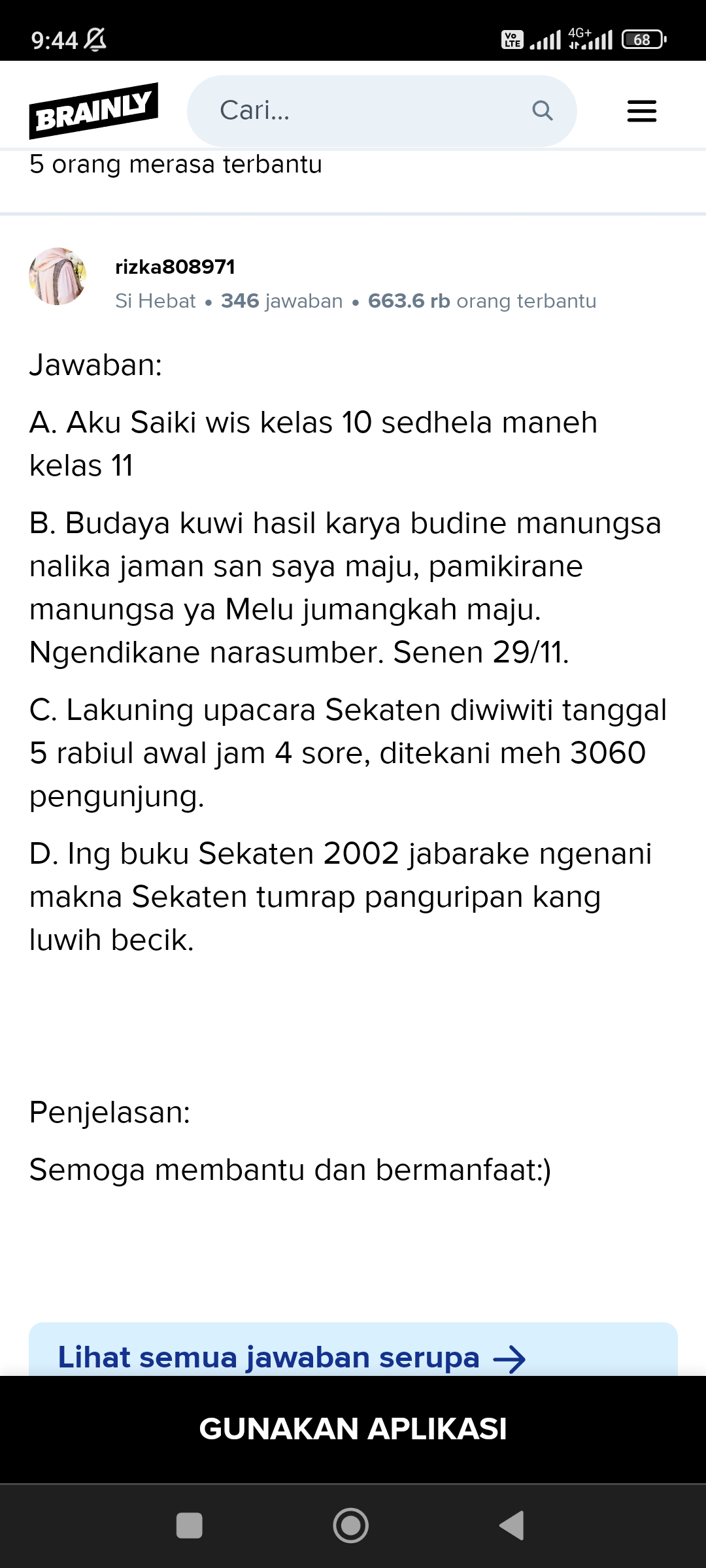Tap the Brainly logo to go home
The height and width of the screenshot is (1568, 706).
click(x=93, y=110)
